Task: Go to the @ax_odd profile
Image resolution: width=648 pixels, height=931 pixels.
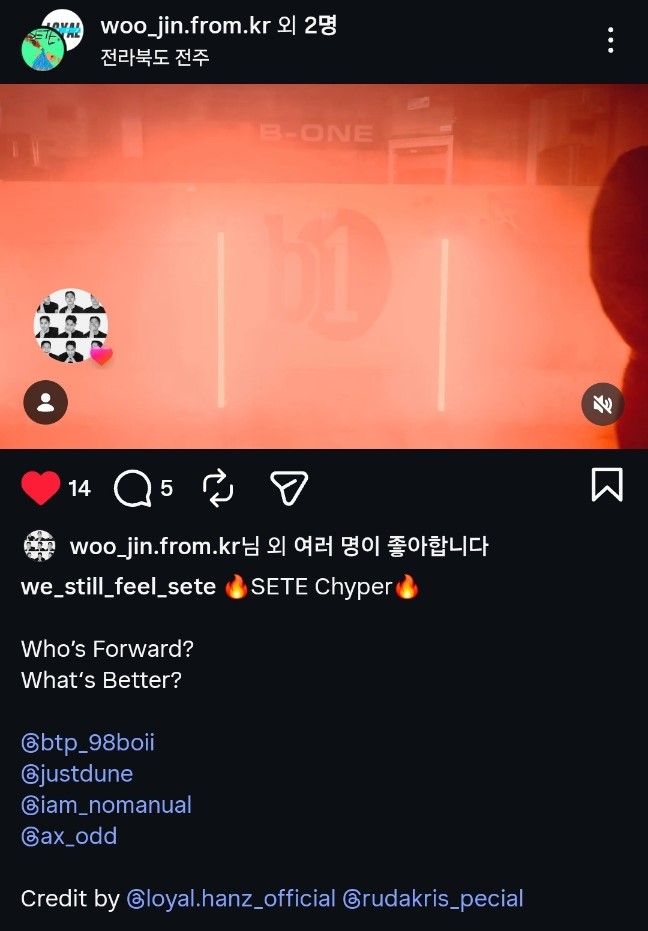Action: point(69,836)
